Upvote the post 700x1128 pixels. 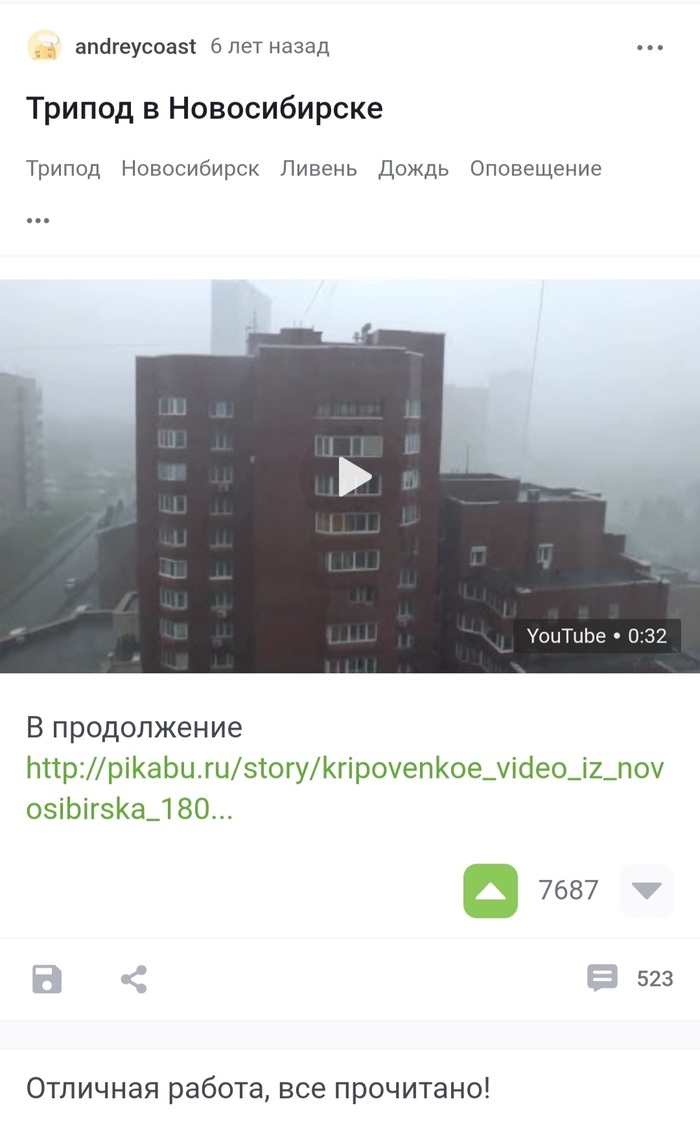click(x=490, y=890)
